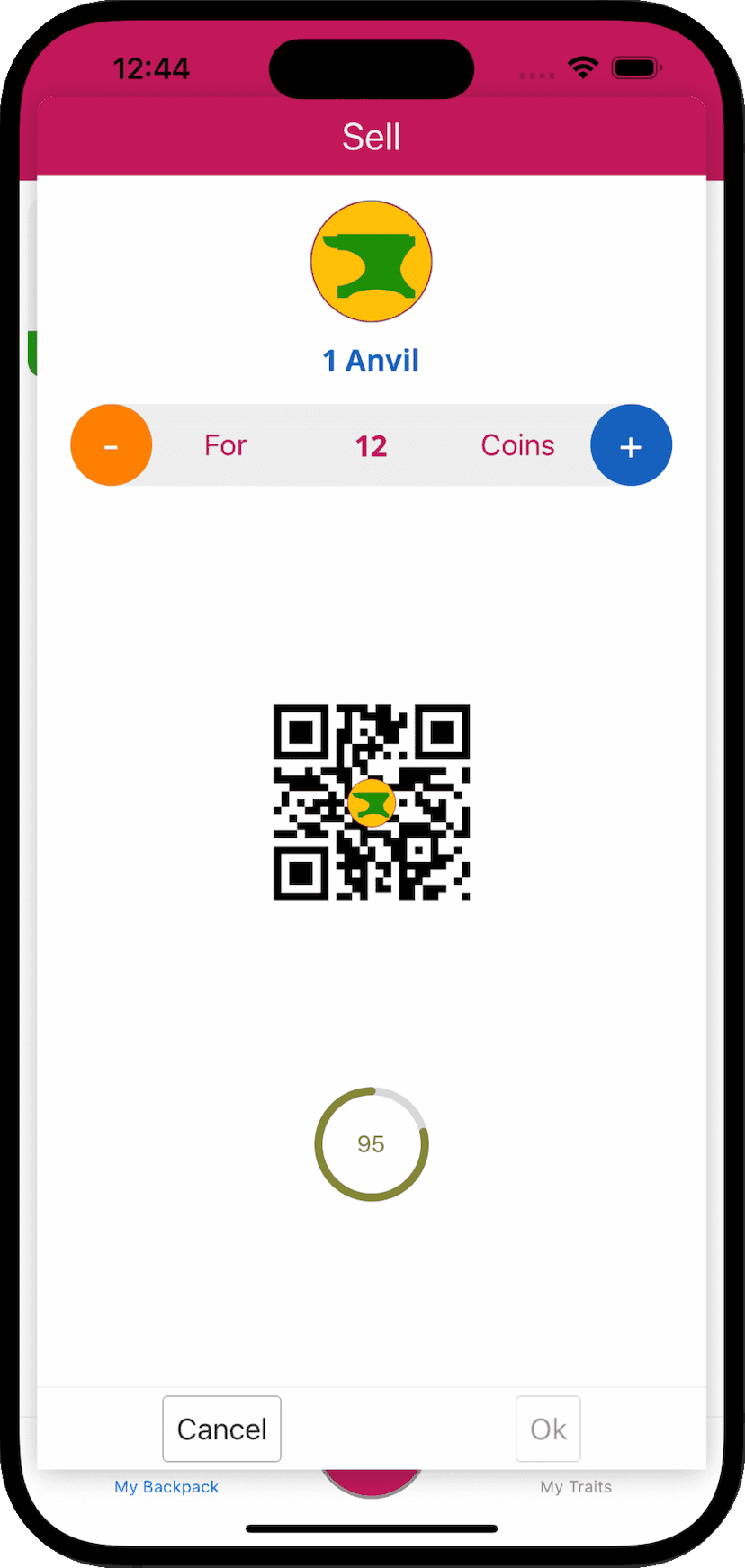Decrease the coin price with minus button
This screenshot has height=1568, width=745.
(112, 445)
